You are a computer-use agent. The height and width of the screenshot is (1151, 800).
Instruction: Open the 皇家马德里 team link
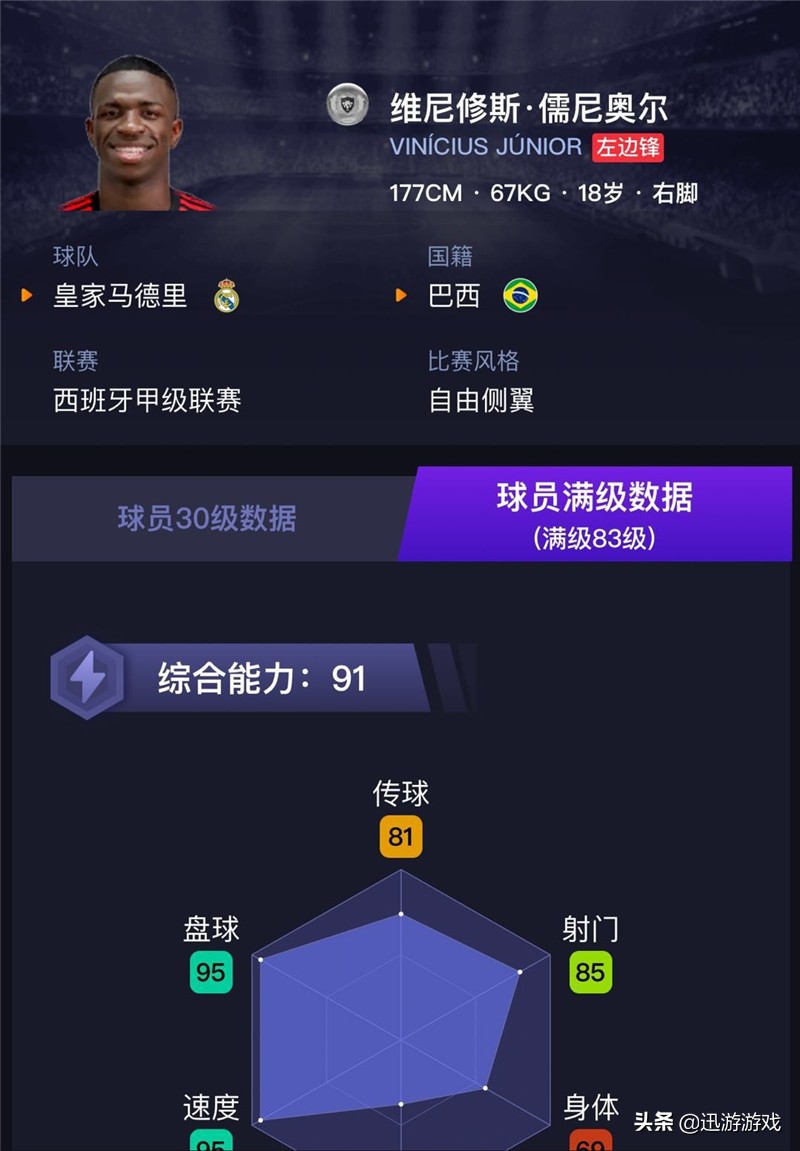pyautogui.click(x=121, y=296)
